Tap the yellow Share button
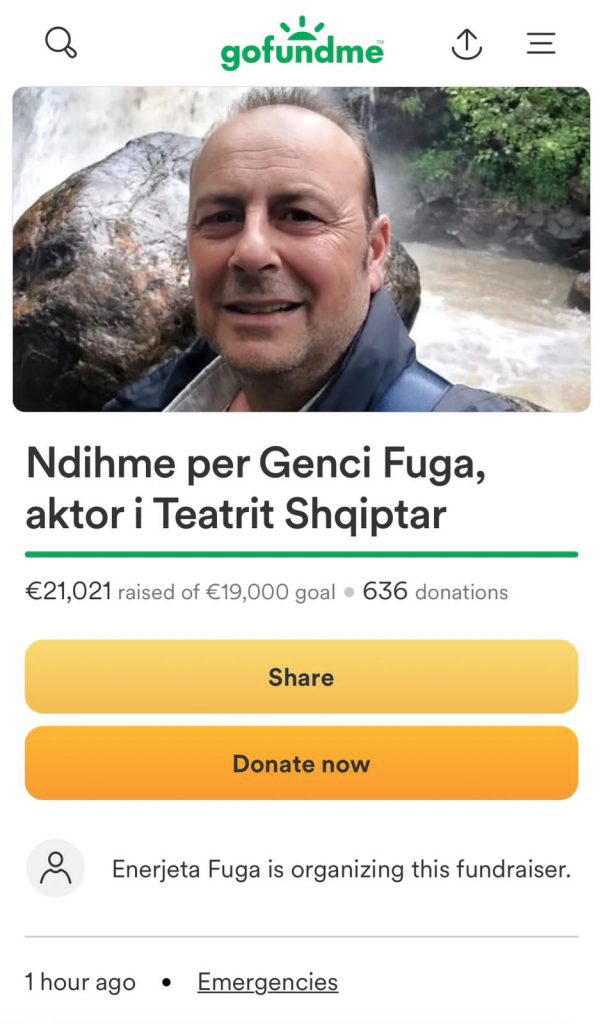The width and height of the screenshot is (603, 1024). pos(301,677)
